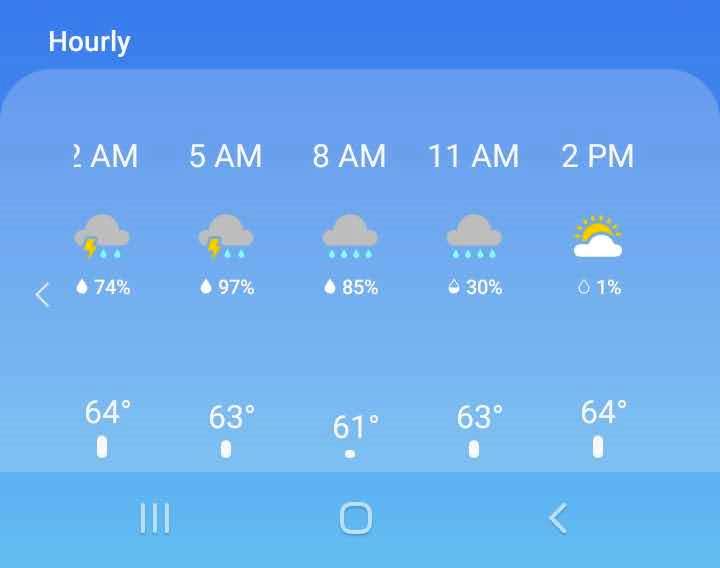The image size is (720, 568).
Task: Tap the left chevron to show earlier hours
Action: click(42, 295)
